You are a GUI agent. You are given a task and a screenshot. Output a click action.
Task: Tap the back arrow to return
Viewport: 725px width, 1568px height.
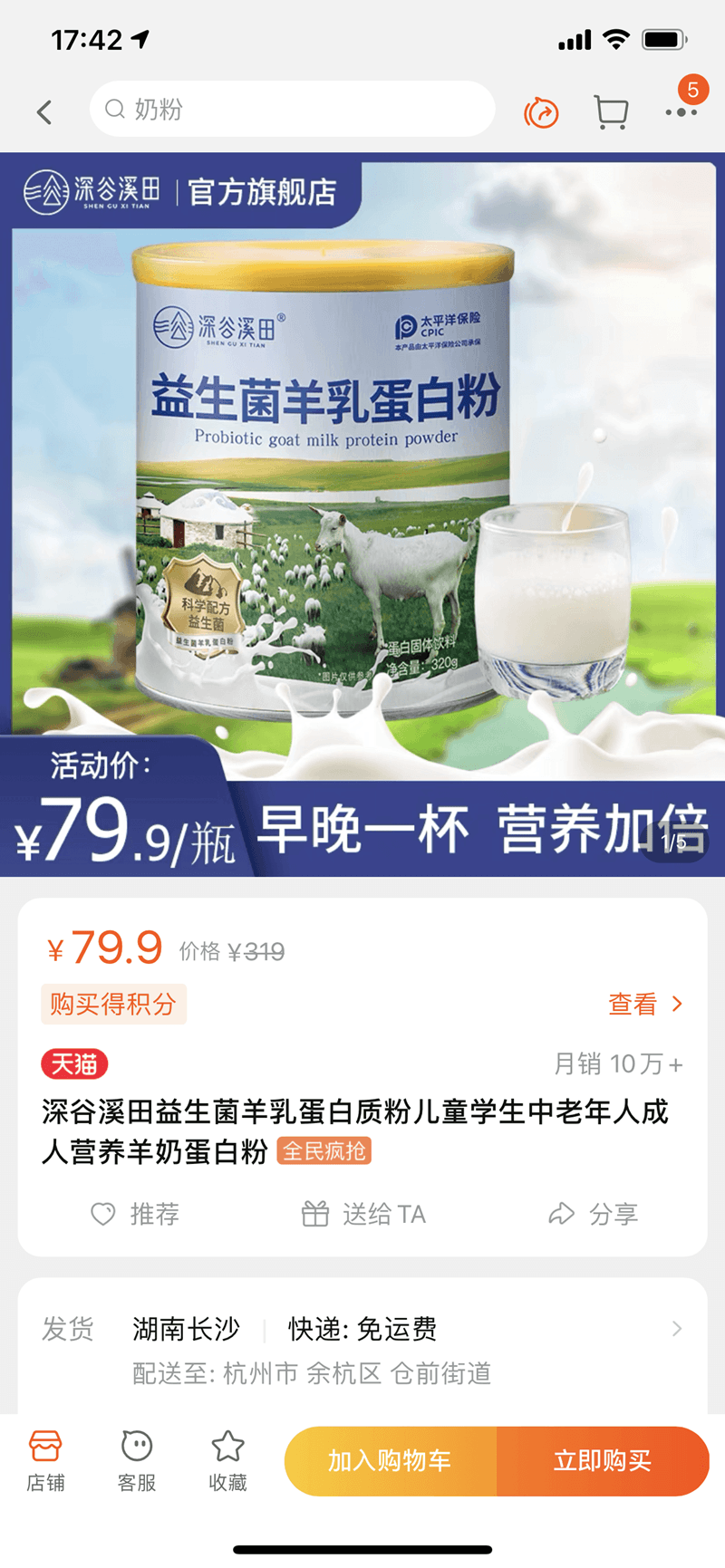(x=44, y=111)
